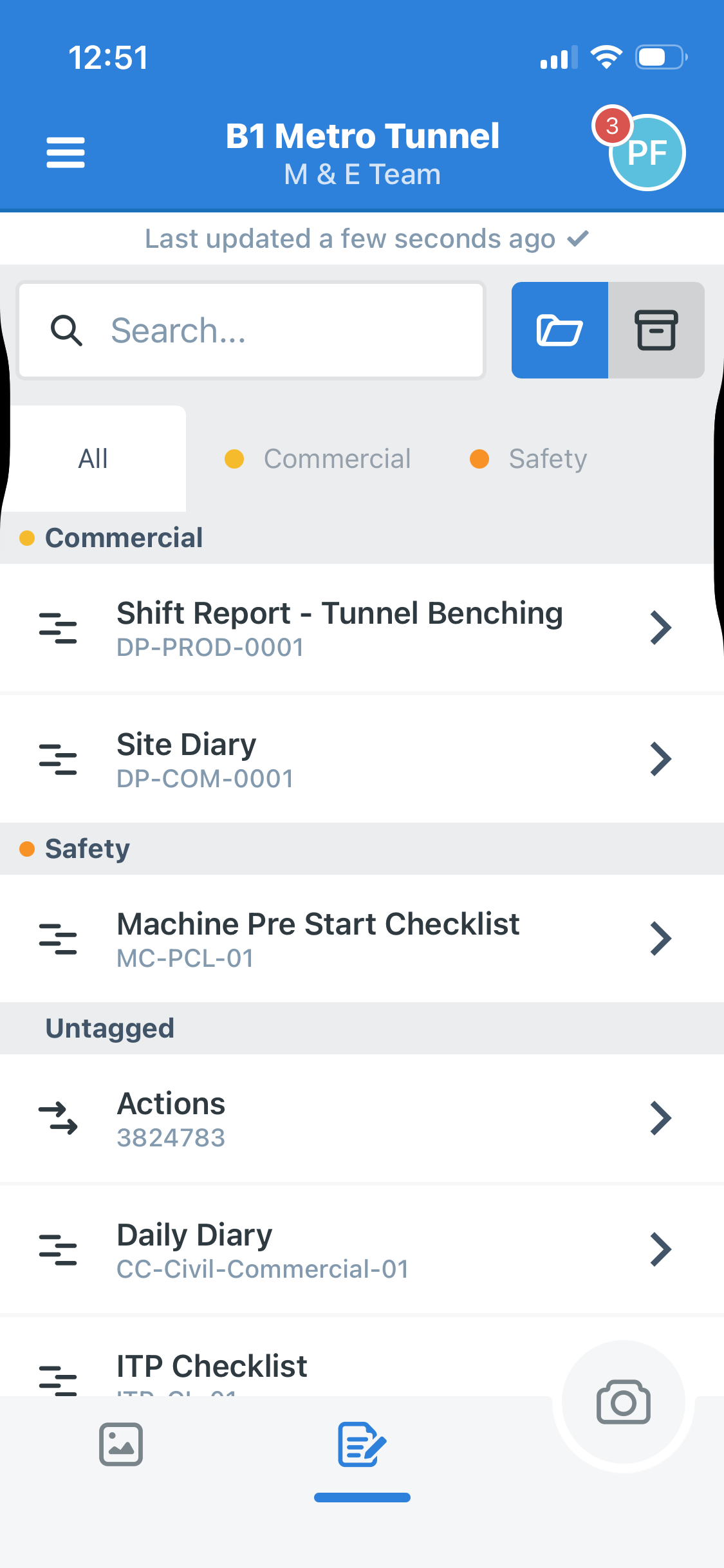Filter by the Safety tab
Viewport: 724px width, 1568px height.
pyautogui.click(x=529, y=459)
